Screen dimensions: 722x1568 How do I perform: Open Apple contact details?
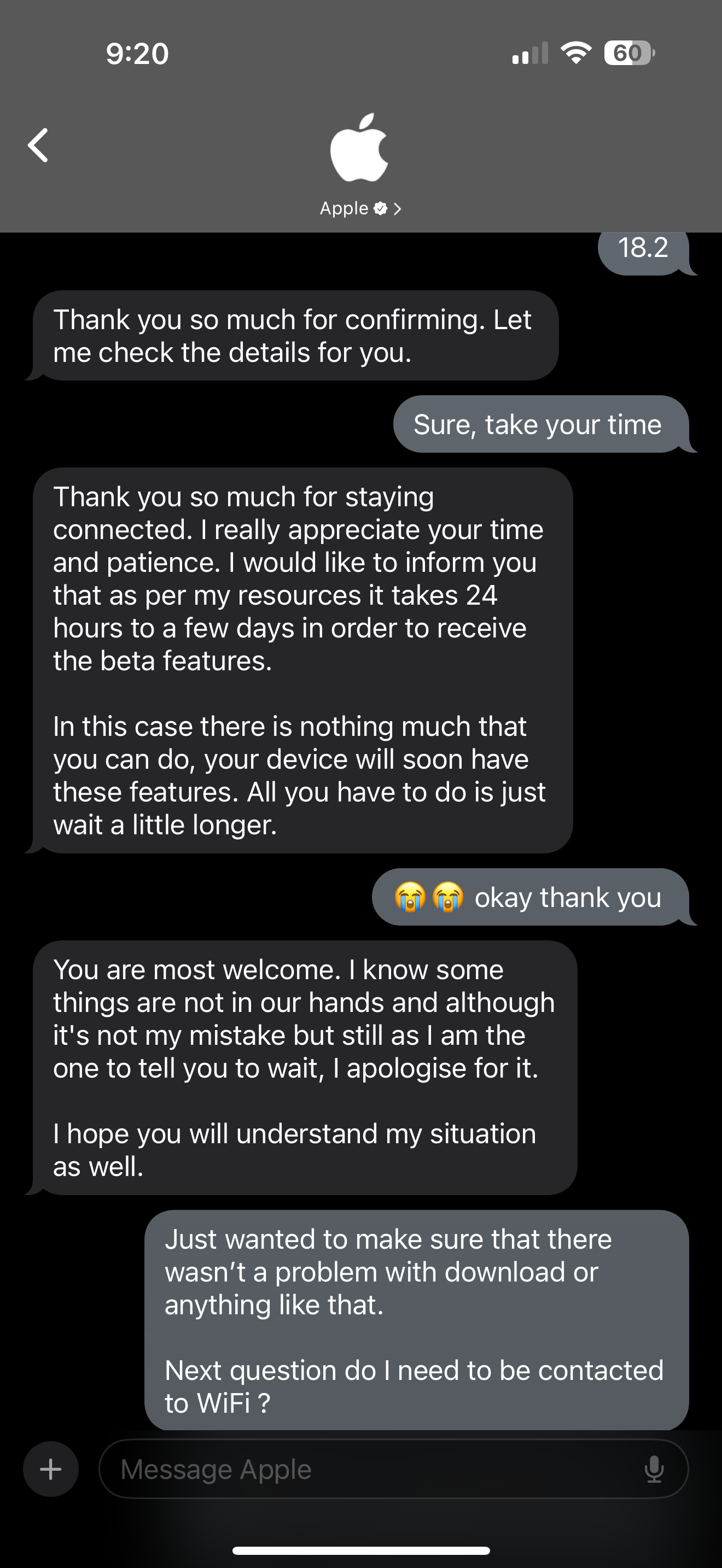(360, 208)
